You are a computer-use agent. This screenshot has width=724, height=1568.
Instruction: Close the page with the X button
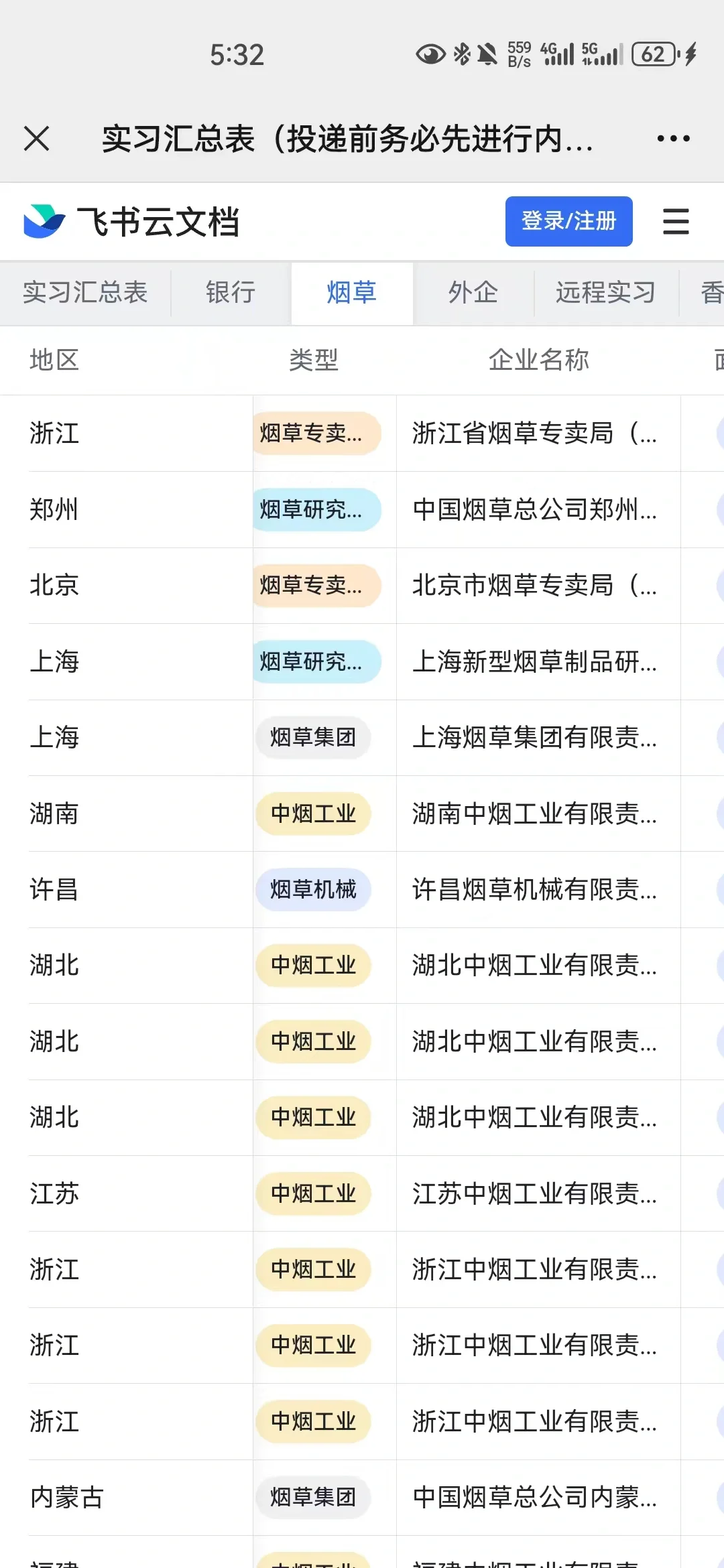coord(36,139)
